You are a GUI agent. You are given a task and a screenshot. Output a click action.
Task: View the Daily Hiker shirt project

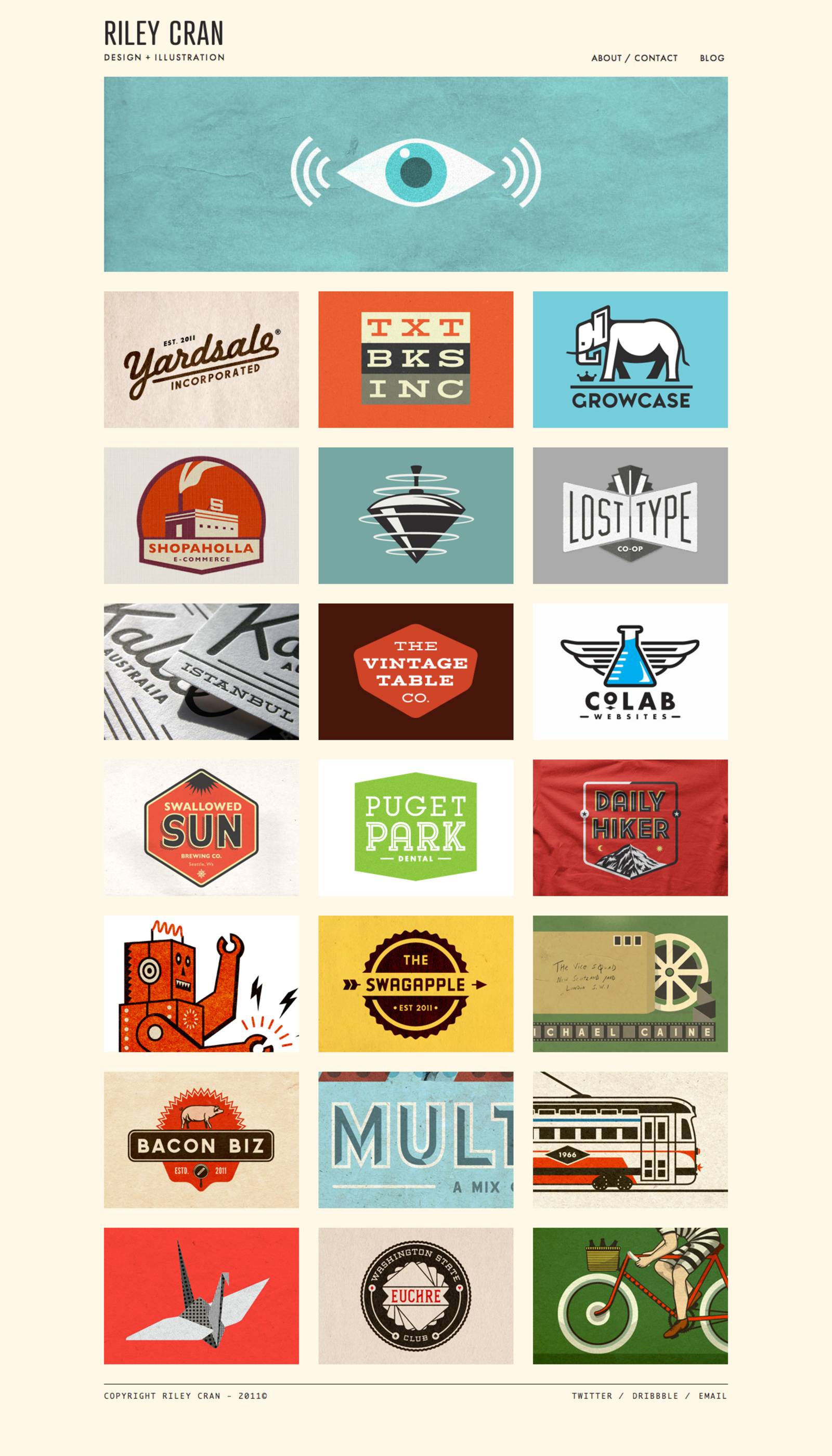click(630, 828)
